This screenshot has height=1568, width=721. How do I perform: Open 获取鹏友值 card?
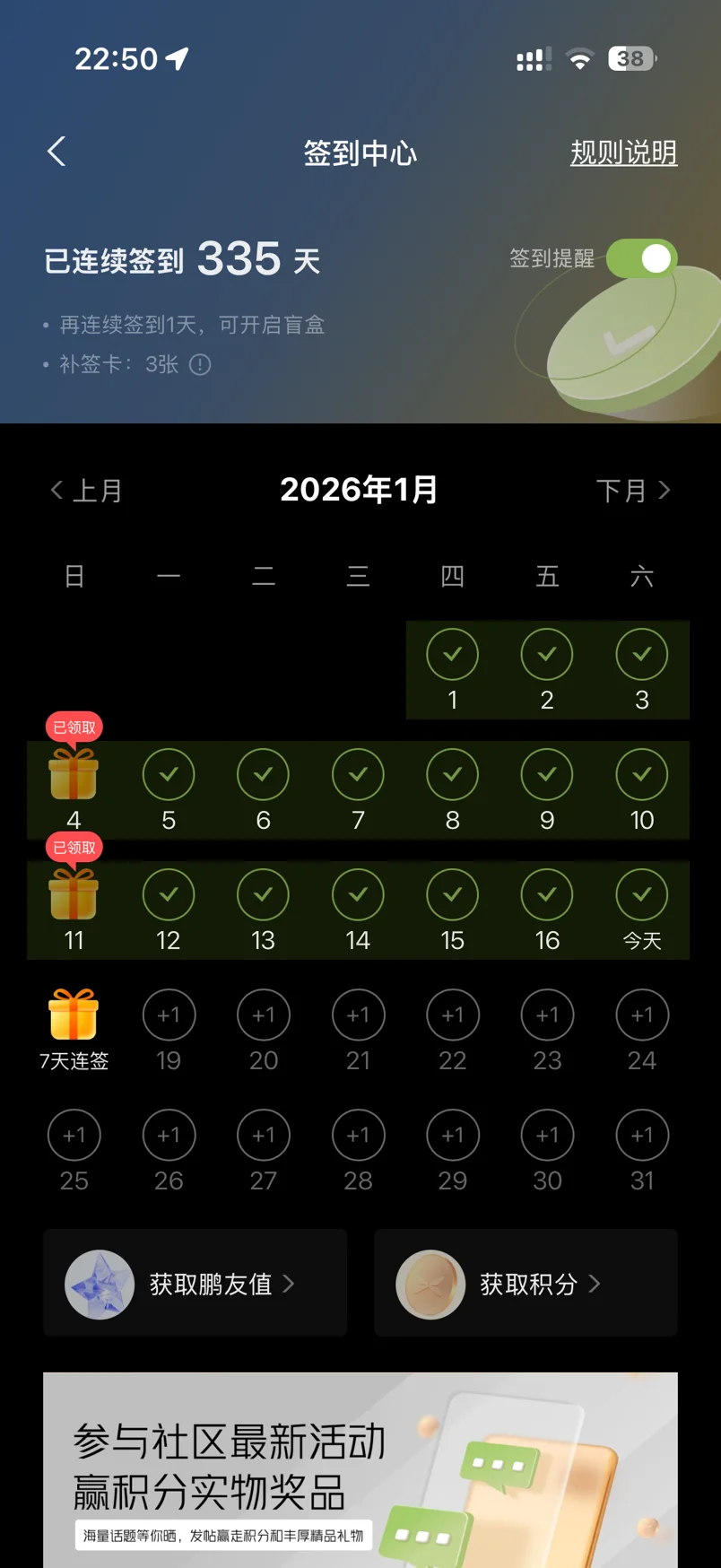pyautogui.click(x=195, y=1284)
